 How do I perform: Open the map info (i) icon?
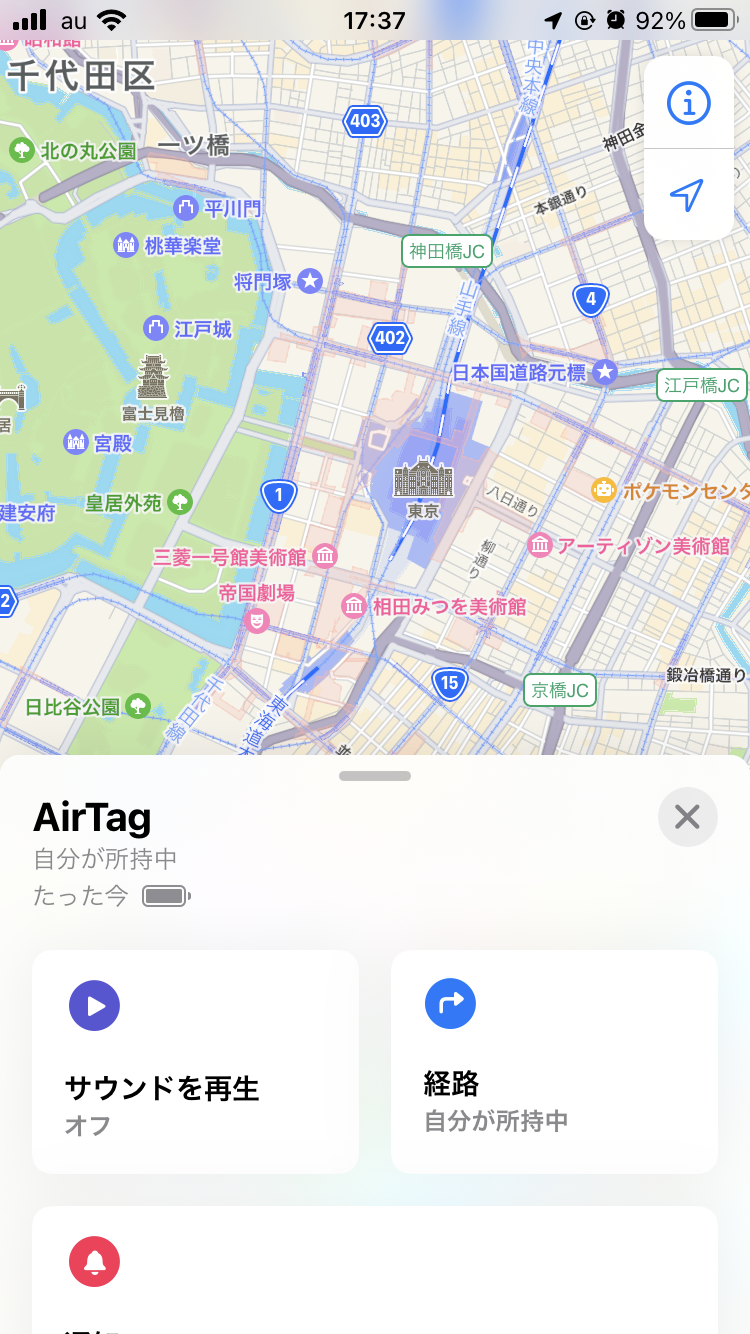pos(688,102)
